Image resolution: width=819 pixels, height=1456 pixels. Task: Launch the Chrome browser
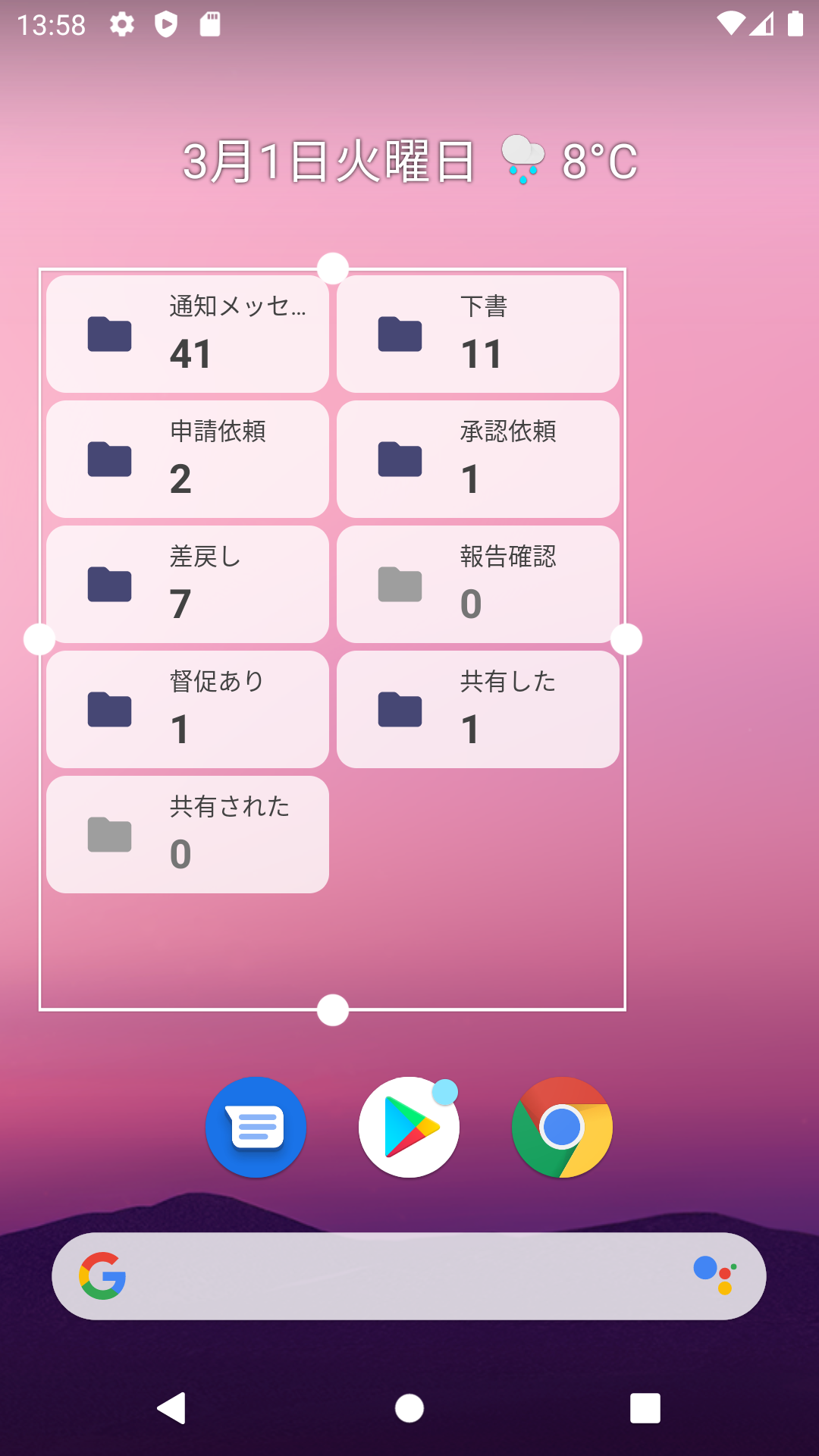point(562,1127)
